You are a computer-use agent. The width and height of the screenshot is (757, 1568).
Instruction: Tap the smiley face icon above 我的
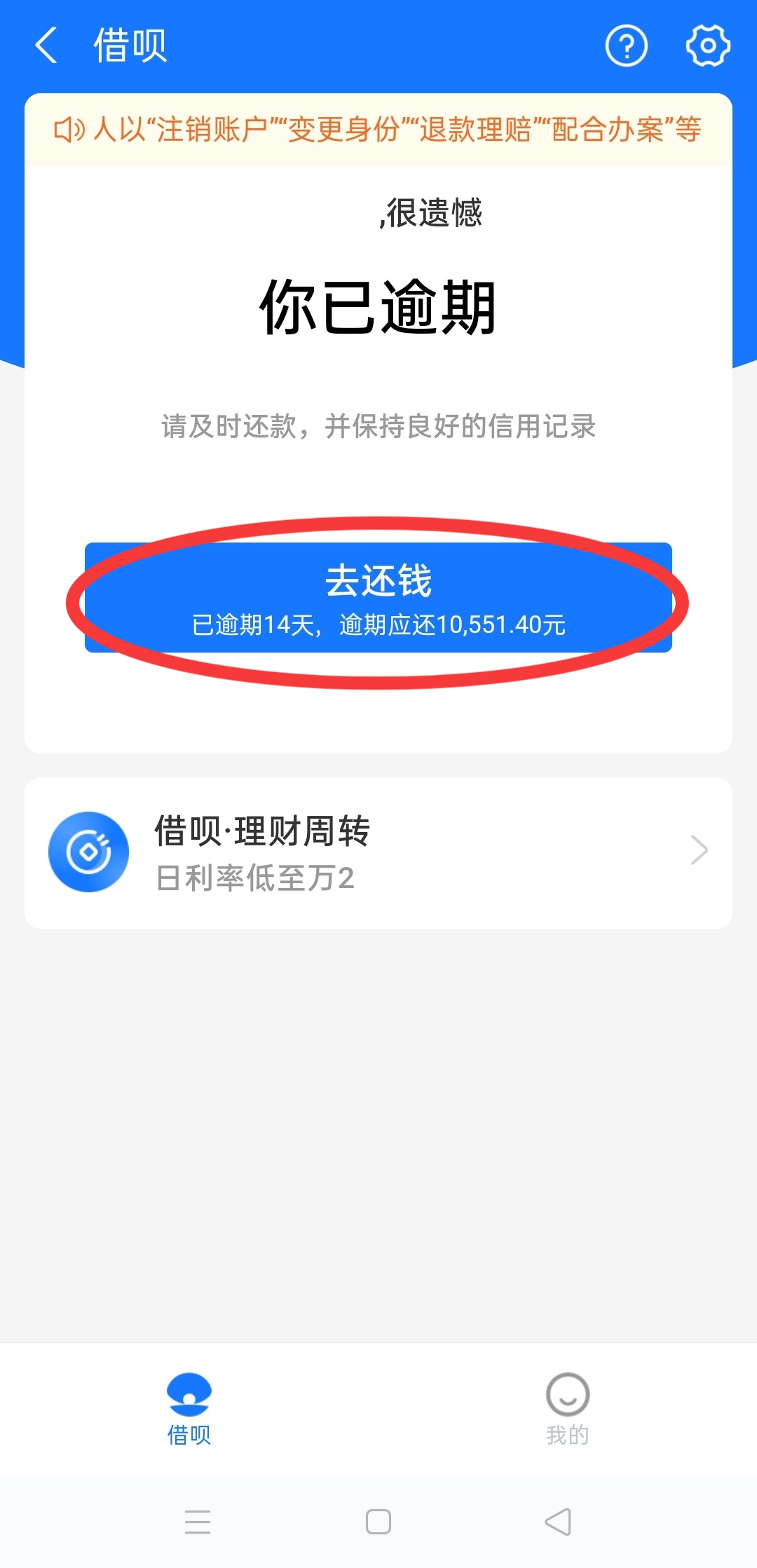coord(568,1393)
